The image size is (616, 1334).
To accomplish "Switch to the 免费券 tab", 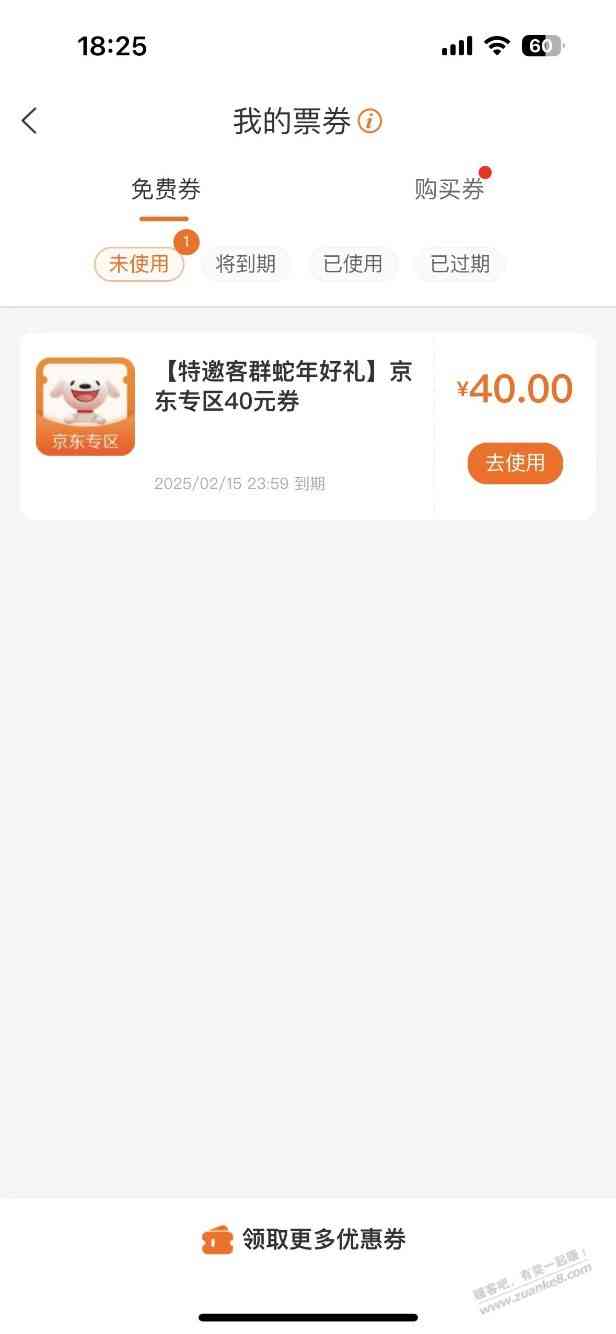I will pos(165,189).
